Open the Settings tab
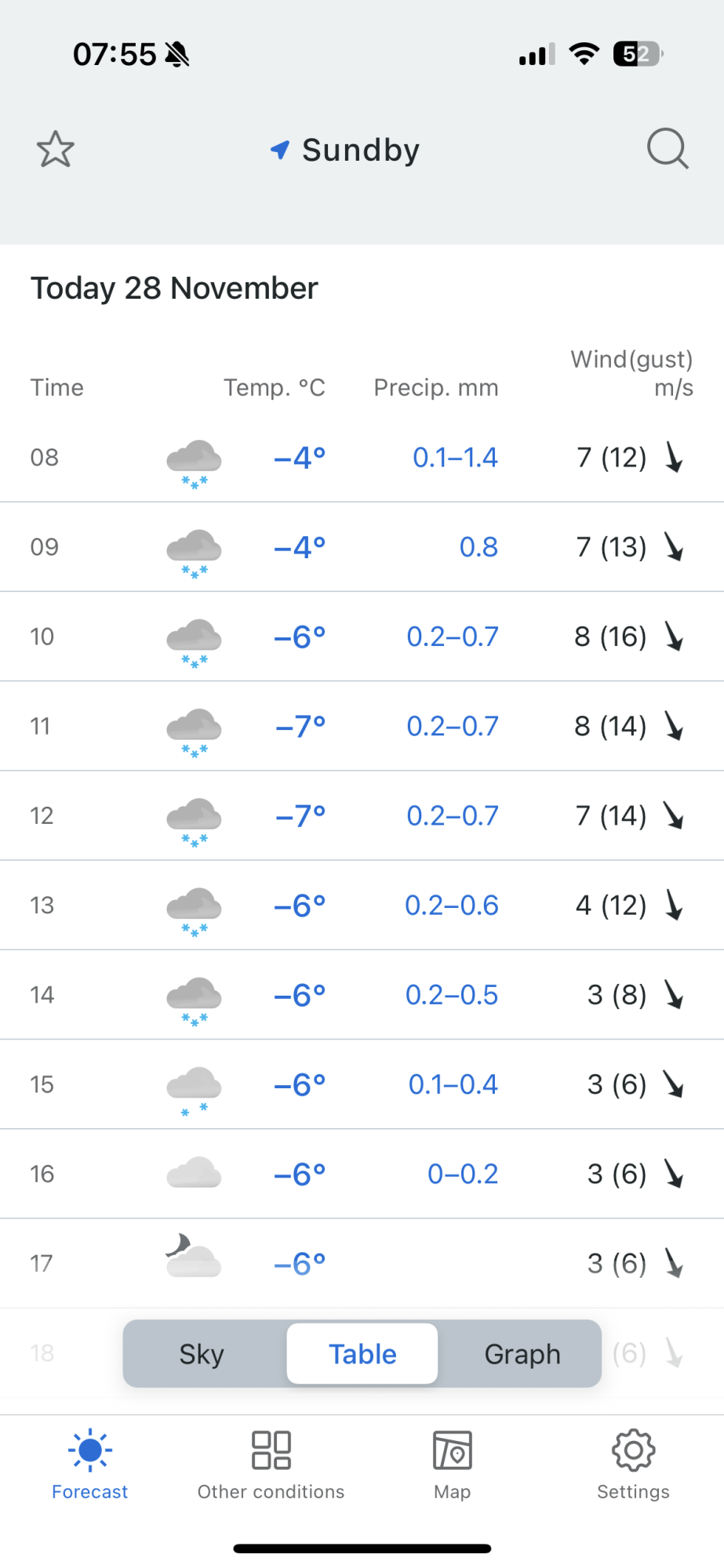Screen dimensions: 724x1568 coord(633,1465)
